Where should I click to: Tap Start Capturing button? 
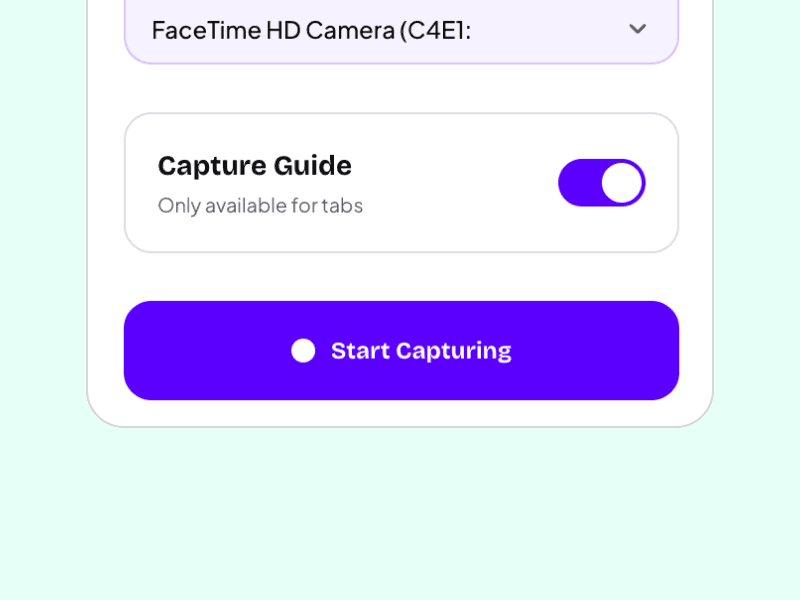click(401, 351)
